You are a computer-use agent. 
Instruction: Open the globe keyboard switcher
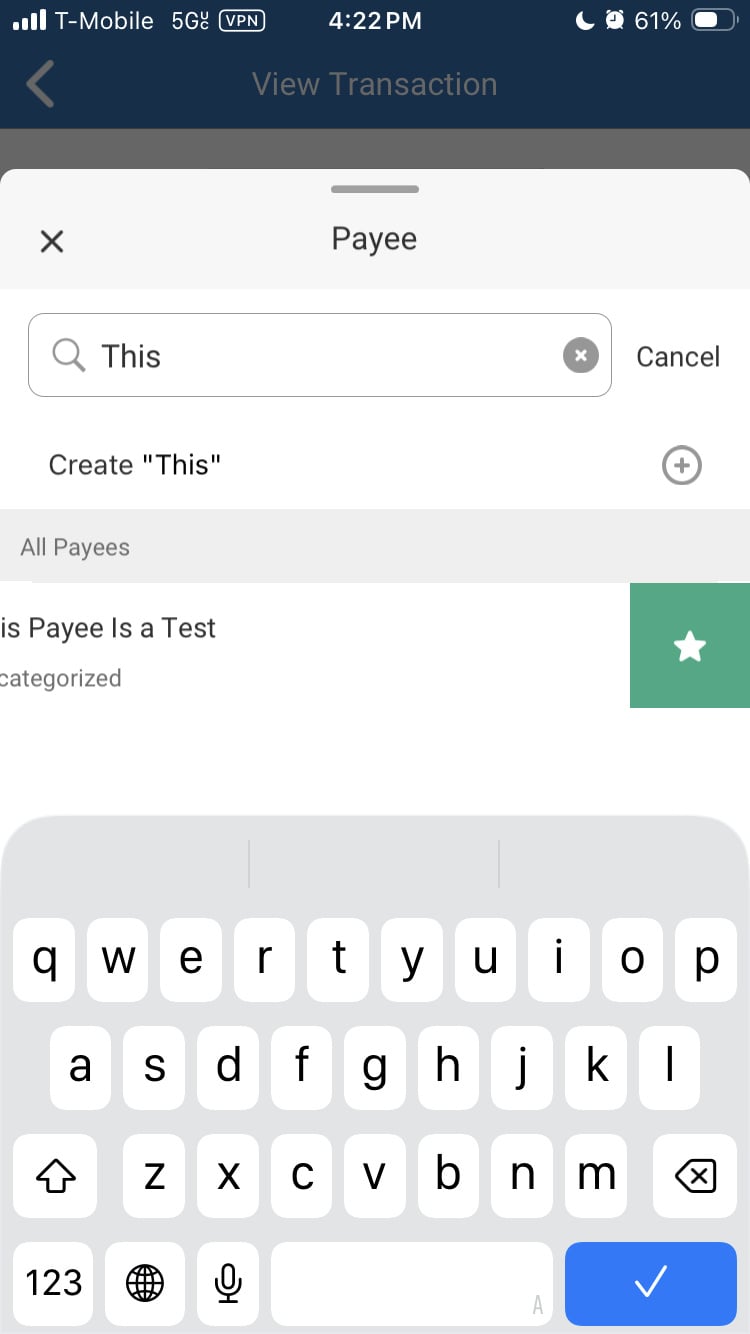pos(145,1283)
